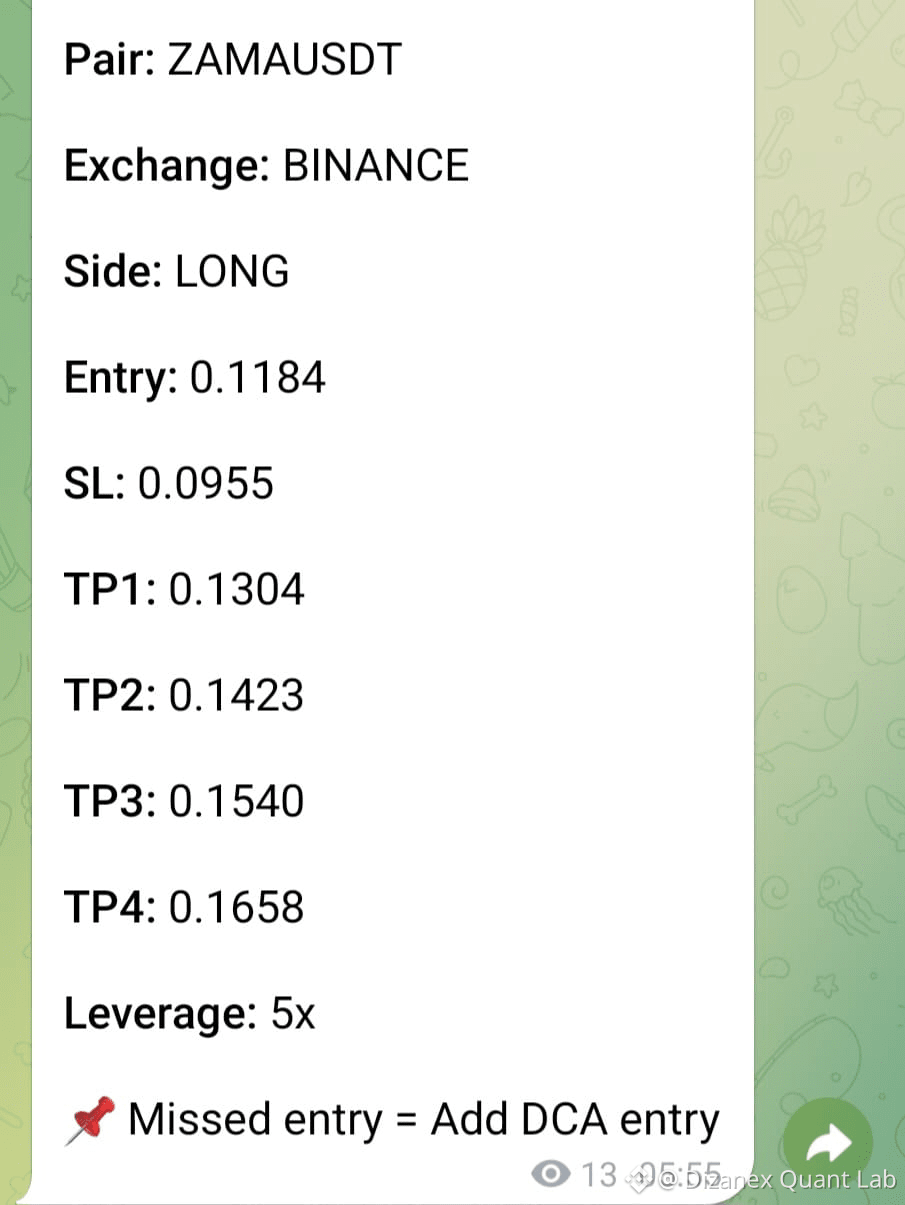Select the Side LONG entry
Screen dimensions: 905x1205
[176, 270]
